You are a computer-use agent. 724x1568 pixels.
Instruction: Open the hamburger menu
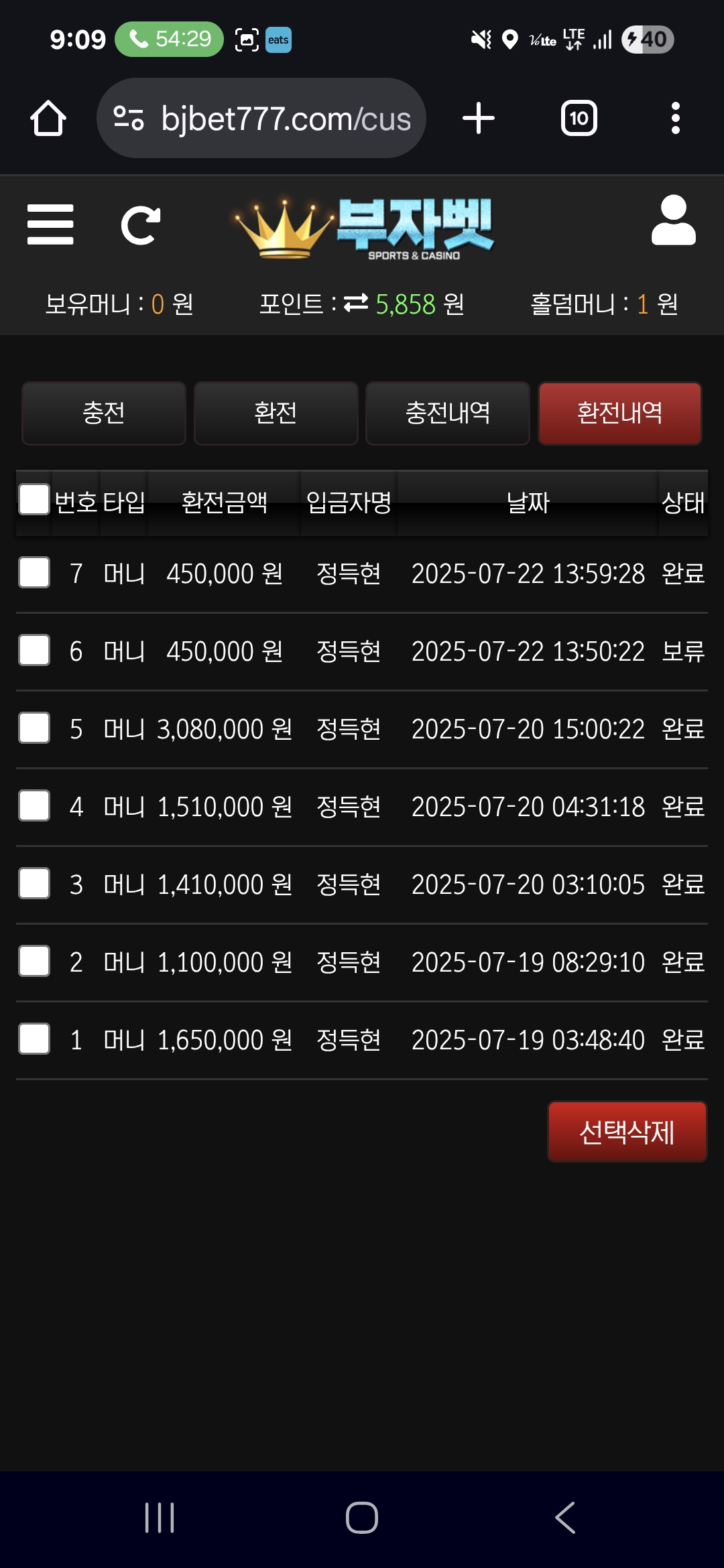click(x=50, y=224)
